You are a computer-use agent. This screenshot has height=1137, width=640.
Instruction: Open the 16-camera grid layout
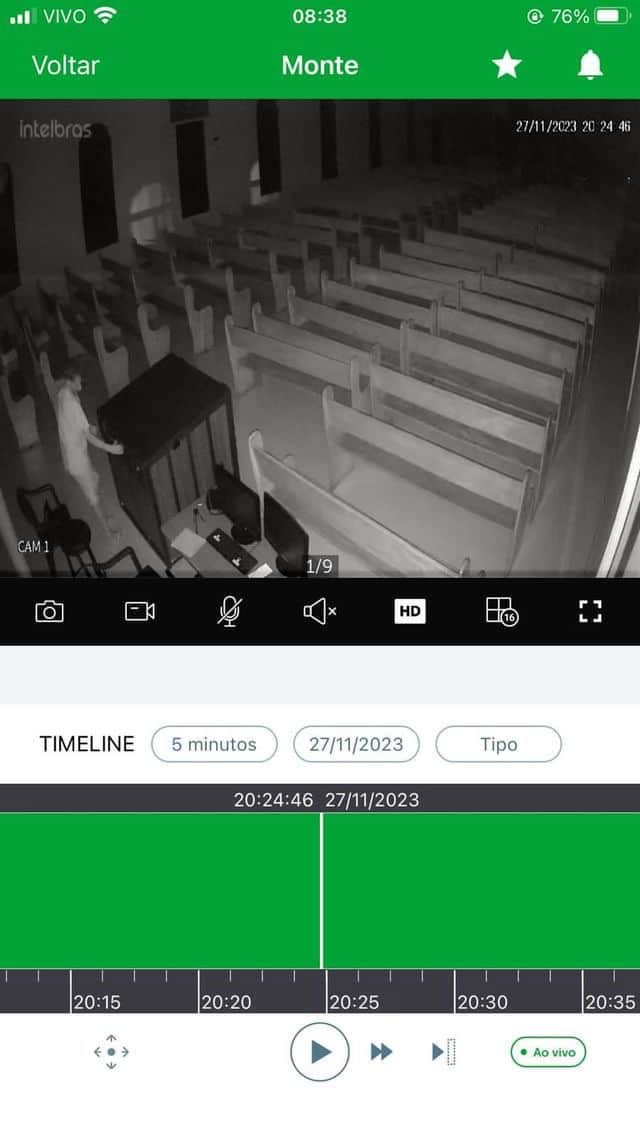pyautogui.click(x=500, y=611)
